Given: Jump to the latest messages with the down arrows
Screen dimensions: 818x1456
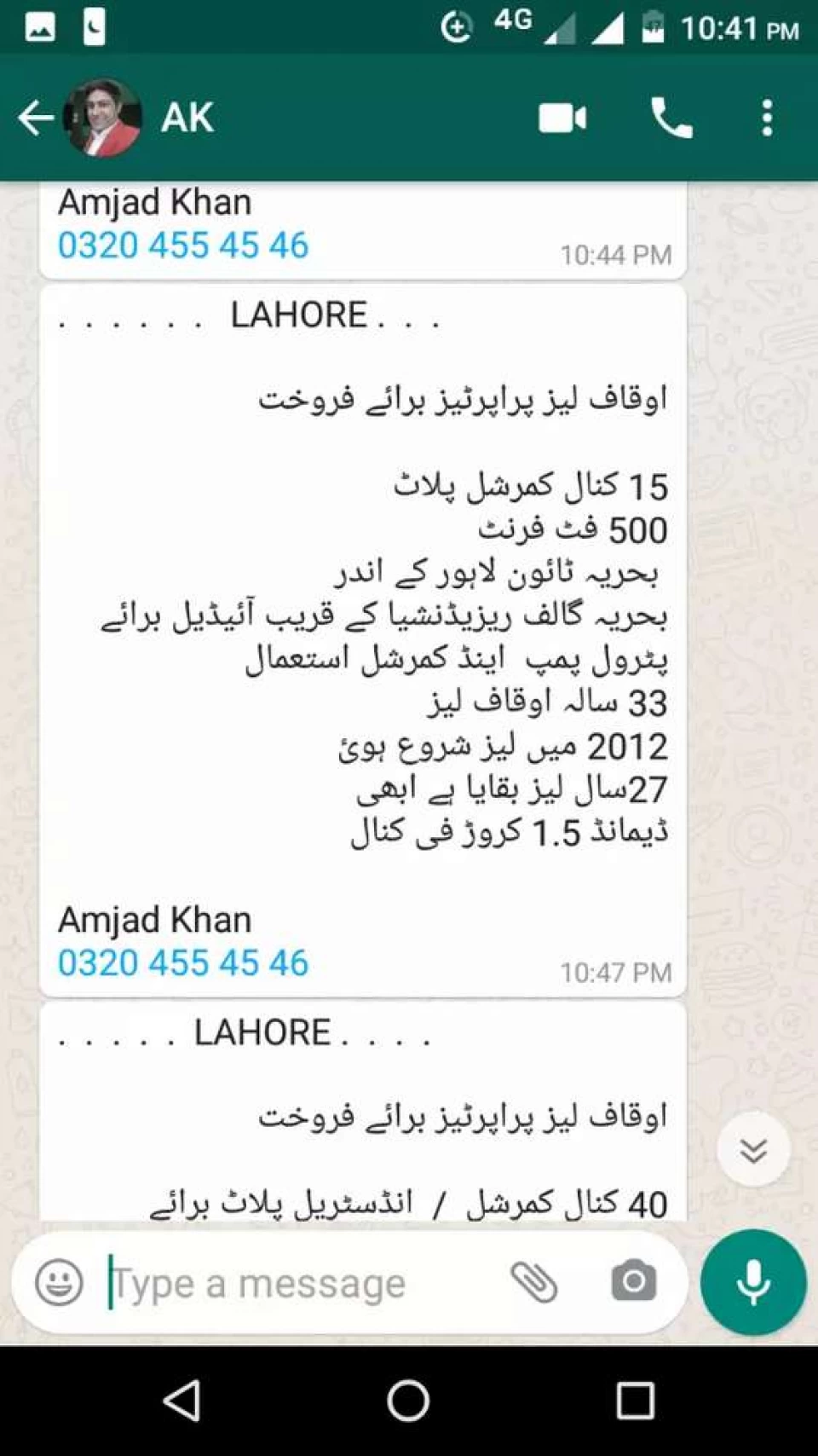Looking at the screenshot, I should point(753,1149).
